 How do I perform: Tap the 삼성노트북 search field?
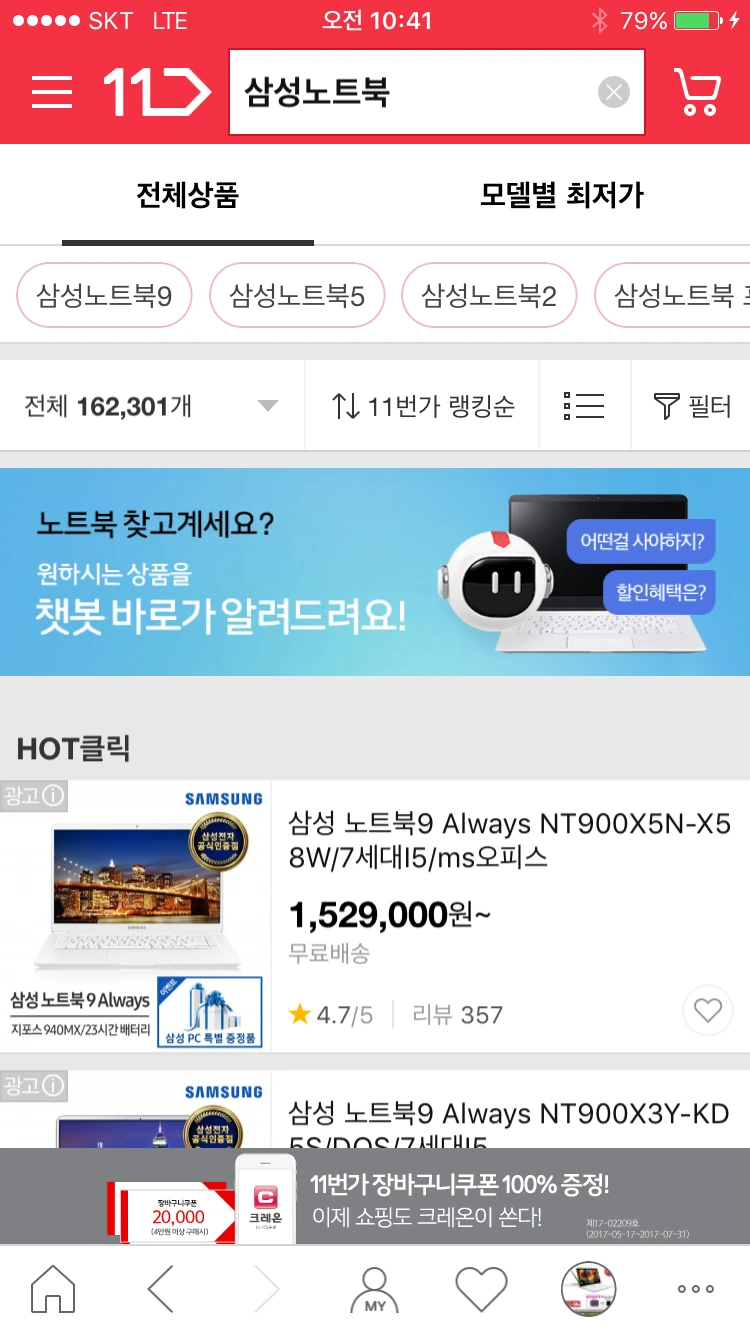click(437, 93)
